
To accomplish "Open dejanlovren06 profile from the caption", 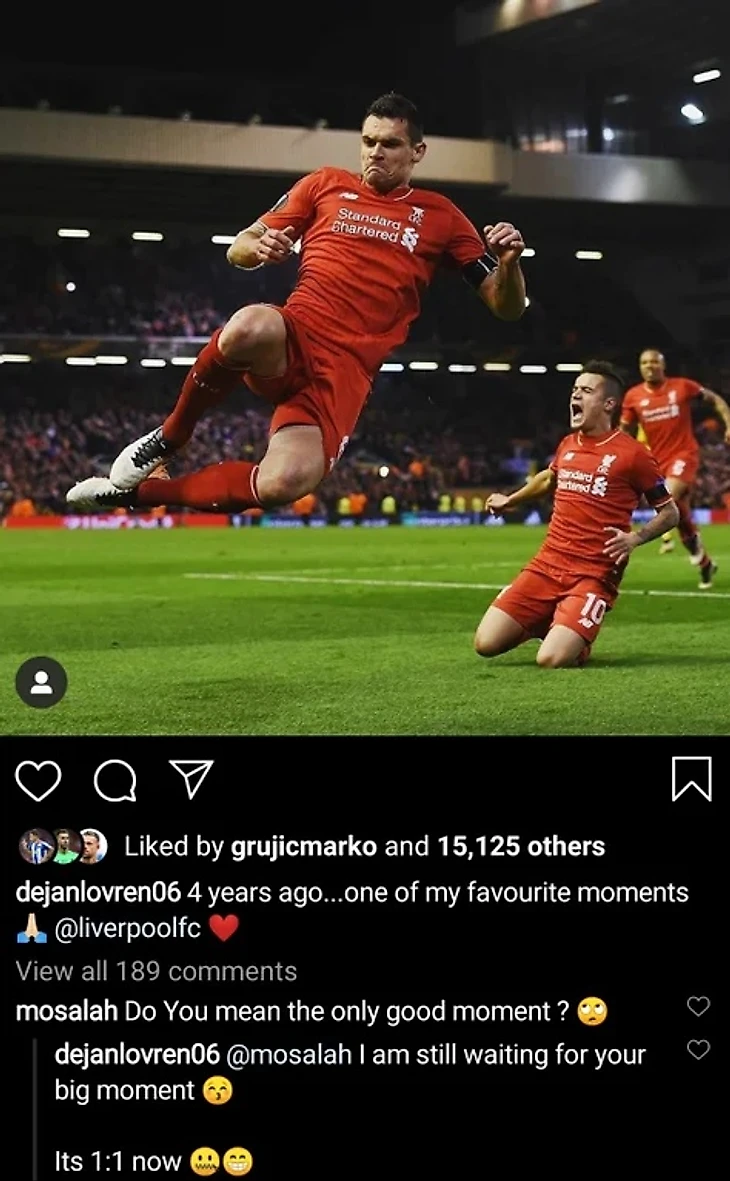I will point(98,893).
